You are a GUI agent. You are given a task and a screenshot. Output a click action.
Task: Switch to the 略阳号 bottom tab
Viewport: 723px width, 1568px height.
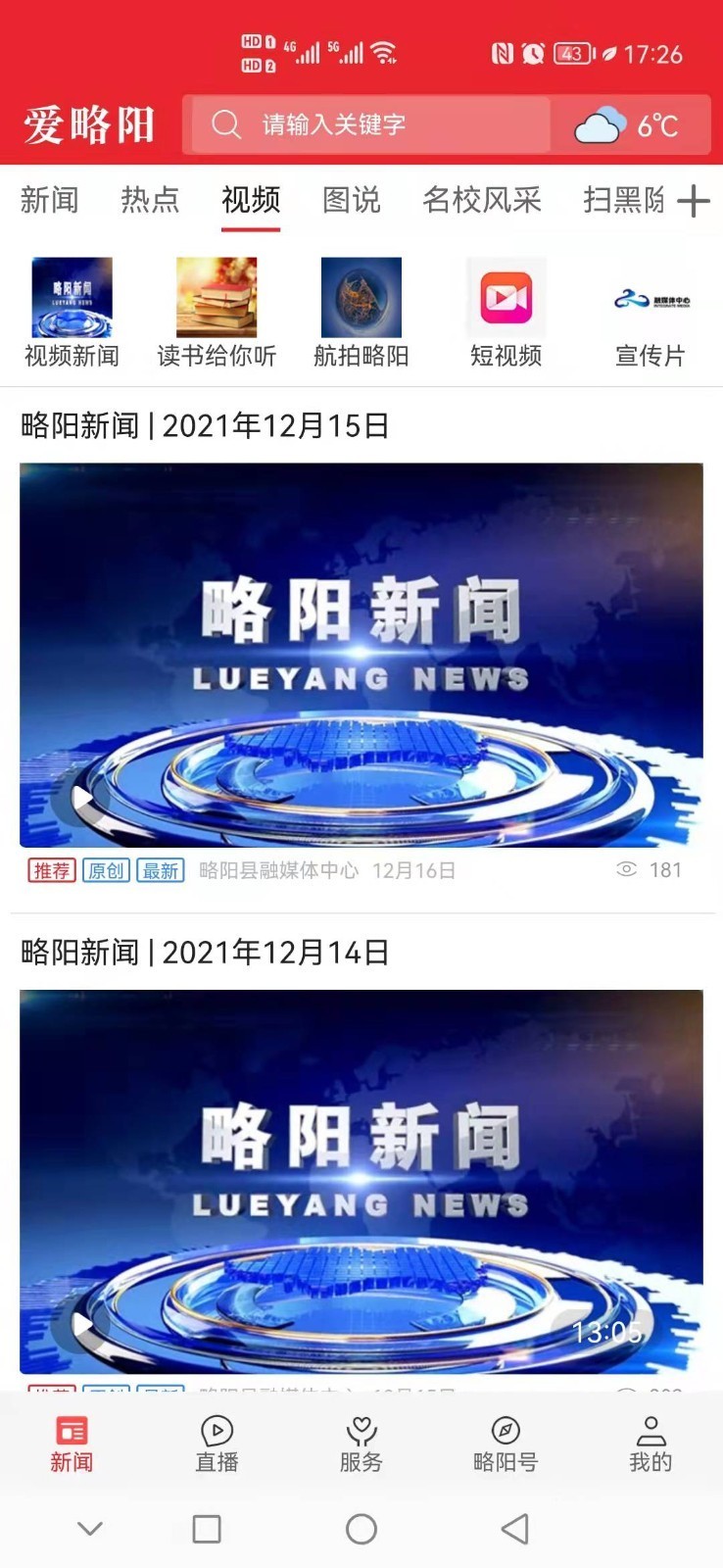[x=506, y=1444]
